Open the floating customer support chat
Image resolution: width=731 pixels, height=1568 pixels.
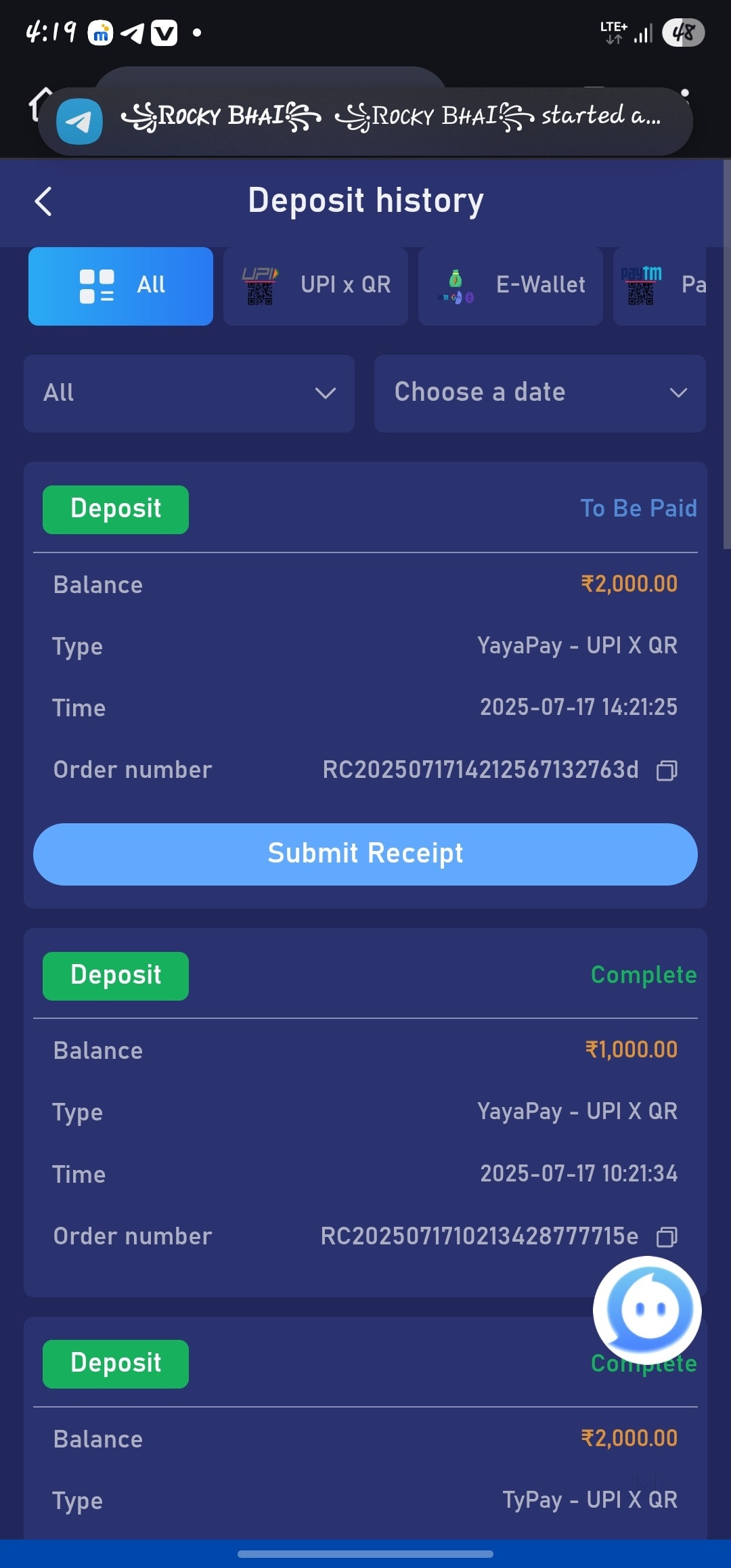pyautogui.click(x=647, y=1309)
